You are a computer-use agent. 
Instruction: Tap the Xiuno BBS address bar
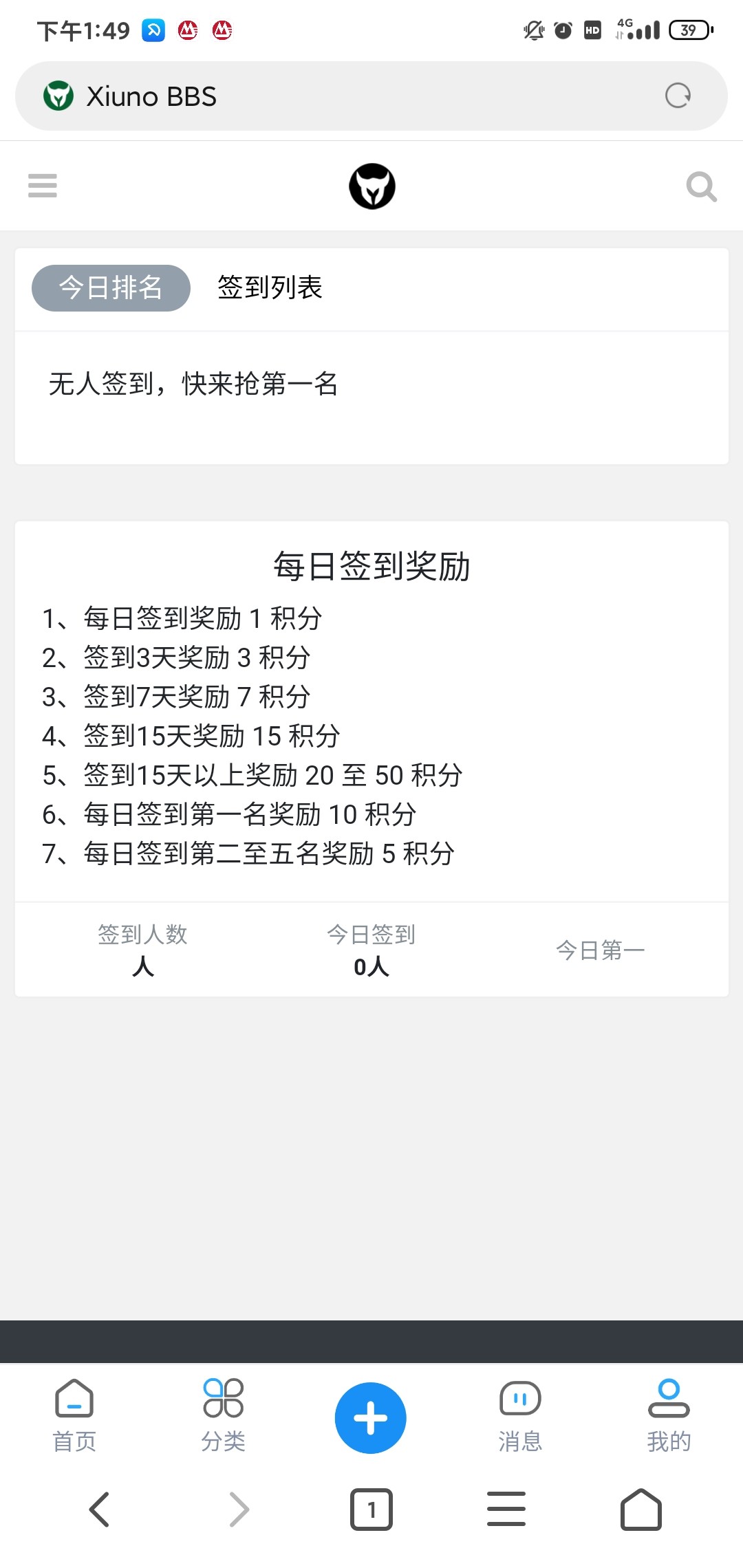pos(371,96)
